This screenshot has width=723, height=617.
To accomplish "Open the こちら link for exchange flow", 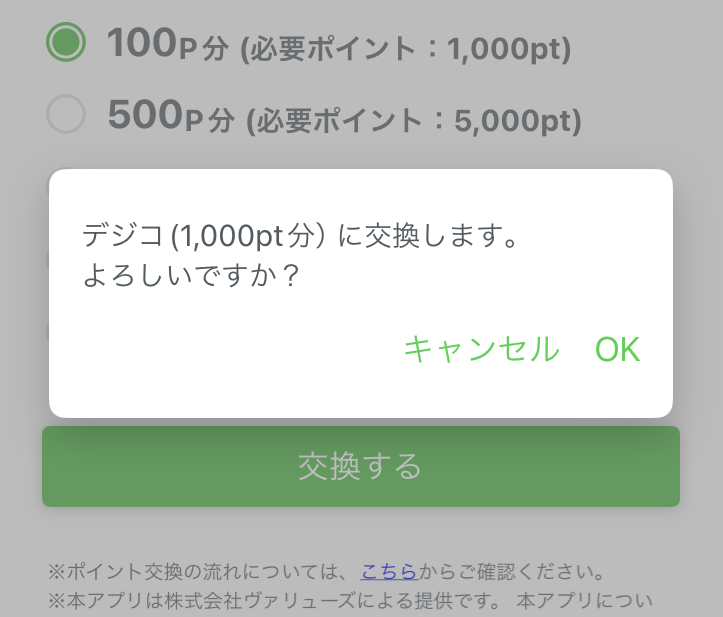I will pos(389,572).
